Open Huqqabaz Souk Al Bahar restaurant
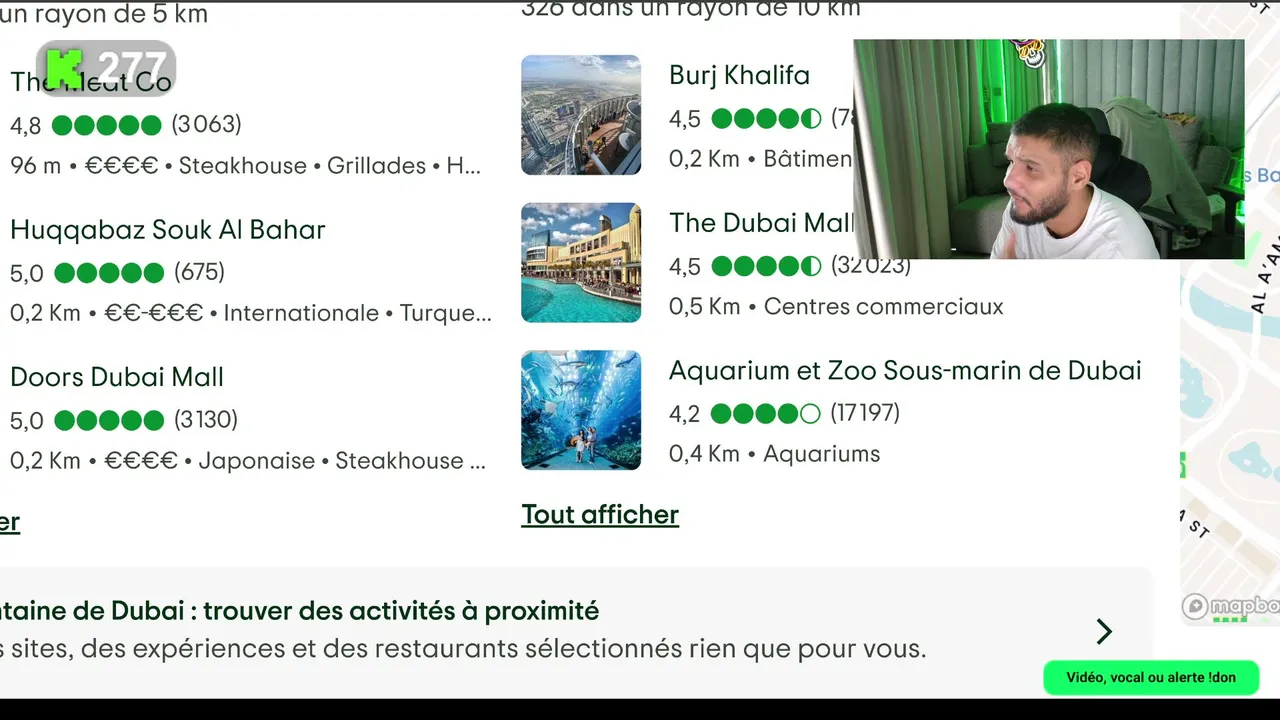Image resolution: width=1280 pixels, height=720 pixels. tap(168, 229)
